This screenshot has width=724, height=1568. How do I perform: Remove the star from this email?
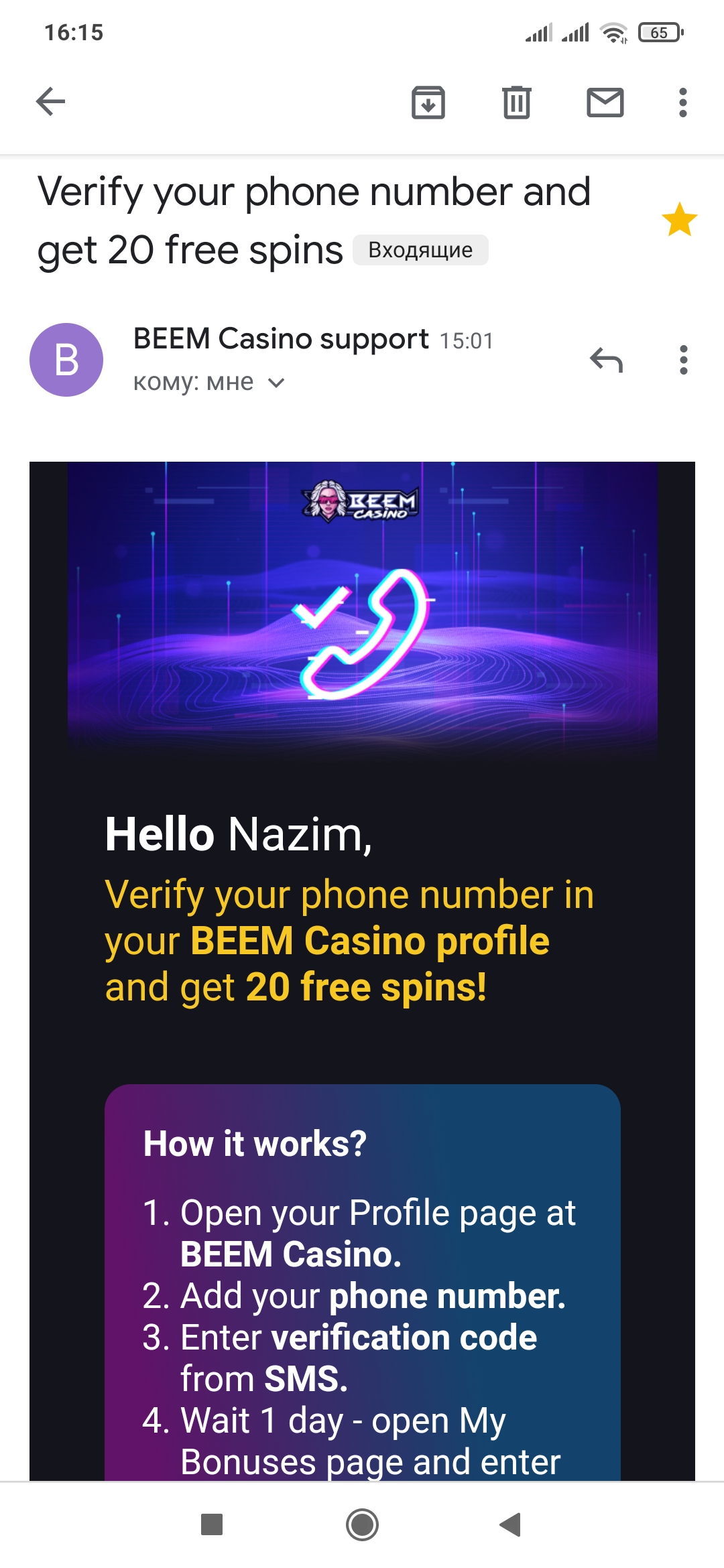coord(679,220)
